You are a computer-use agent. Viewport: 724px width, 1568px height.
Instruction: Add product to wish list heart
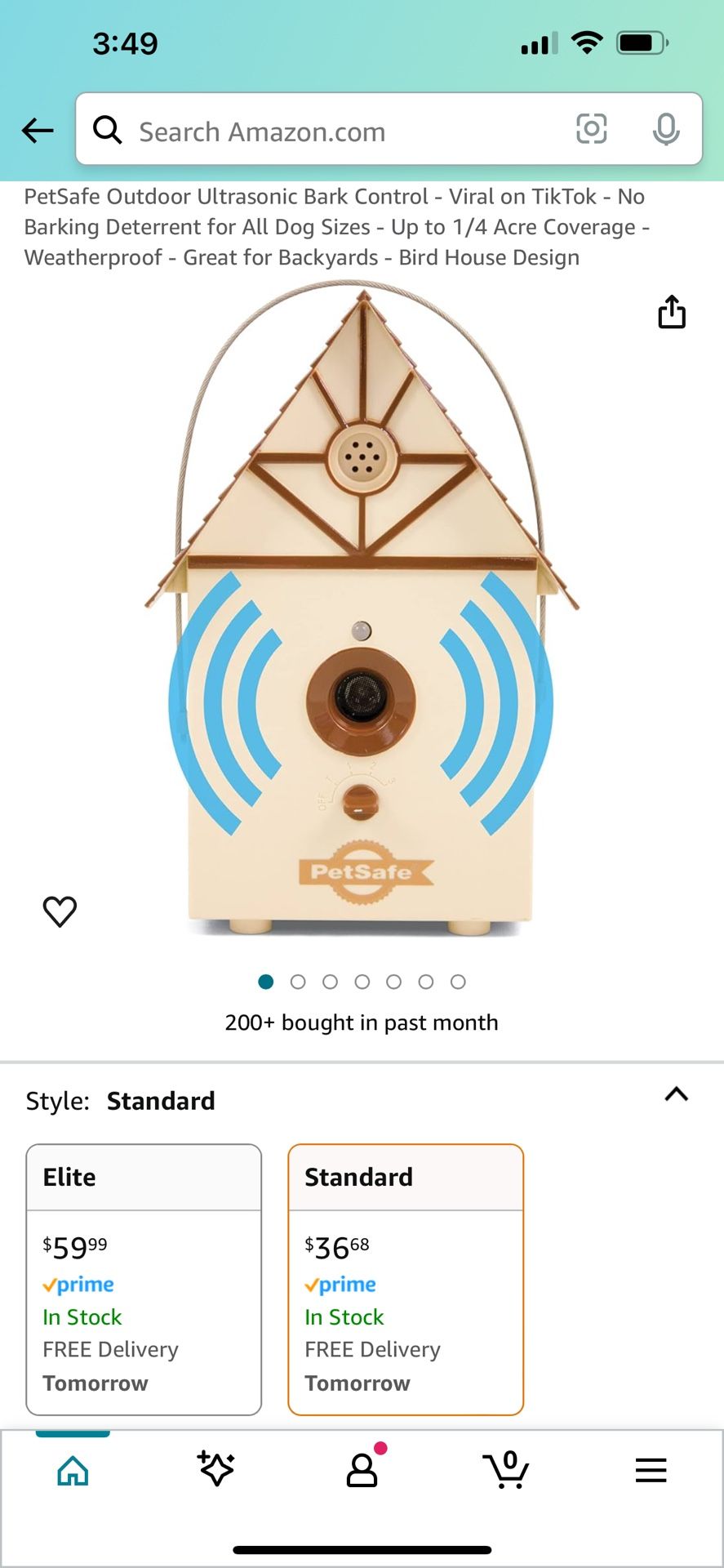tap(60, 911)
